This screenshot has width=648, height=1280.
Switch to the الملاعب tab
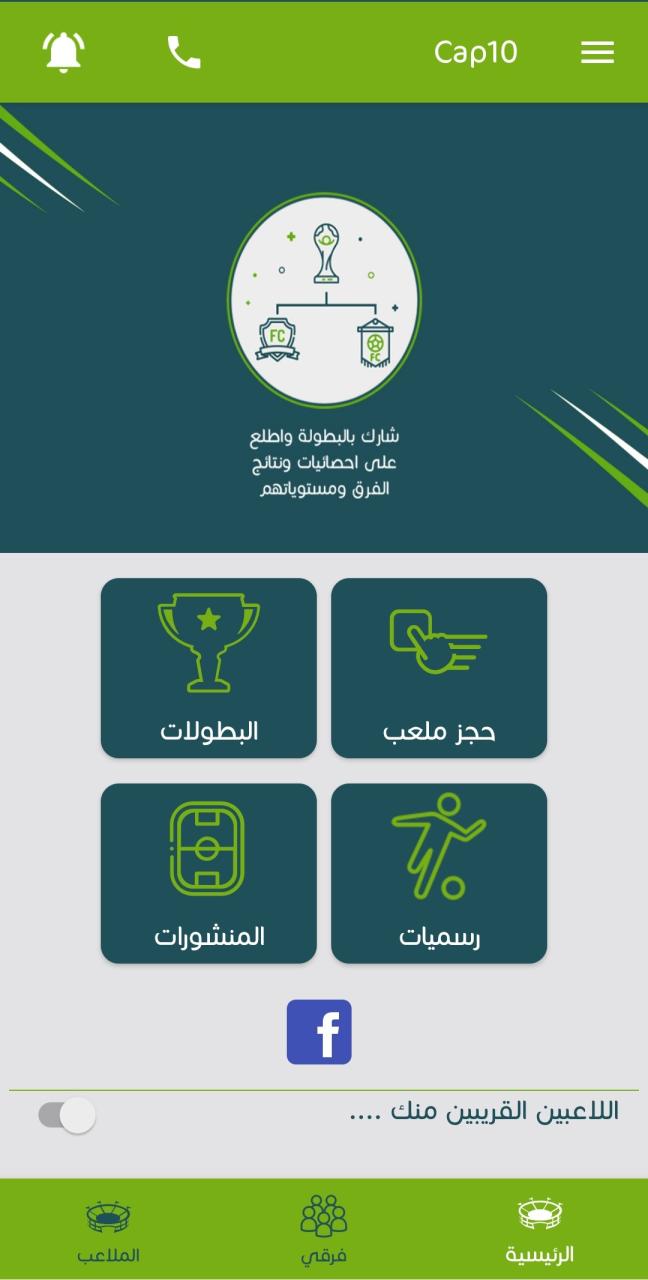[108, 1230]
